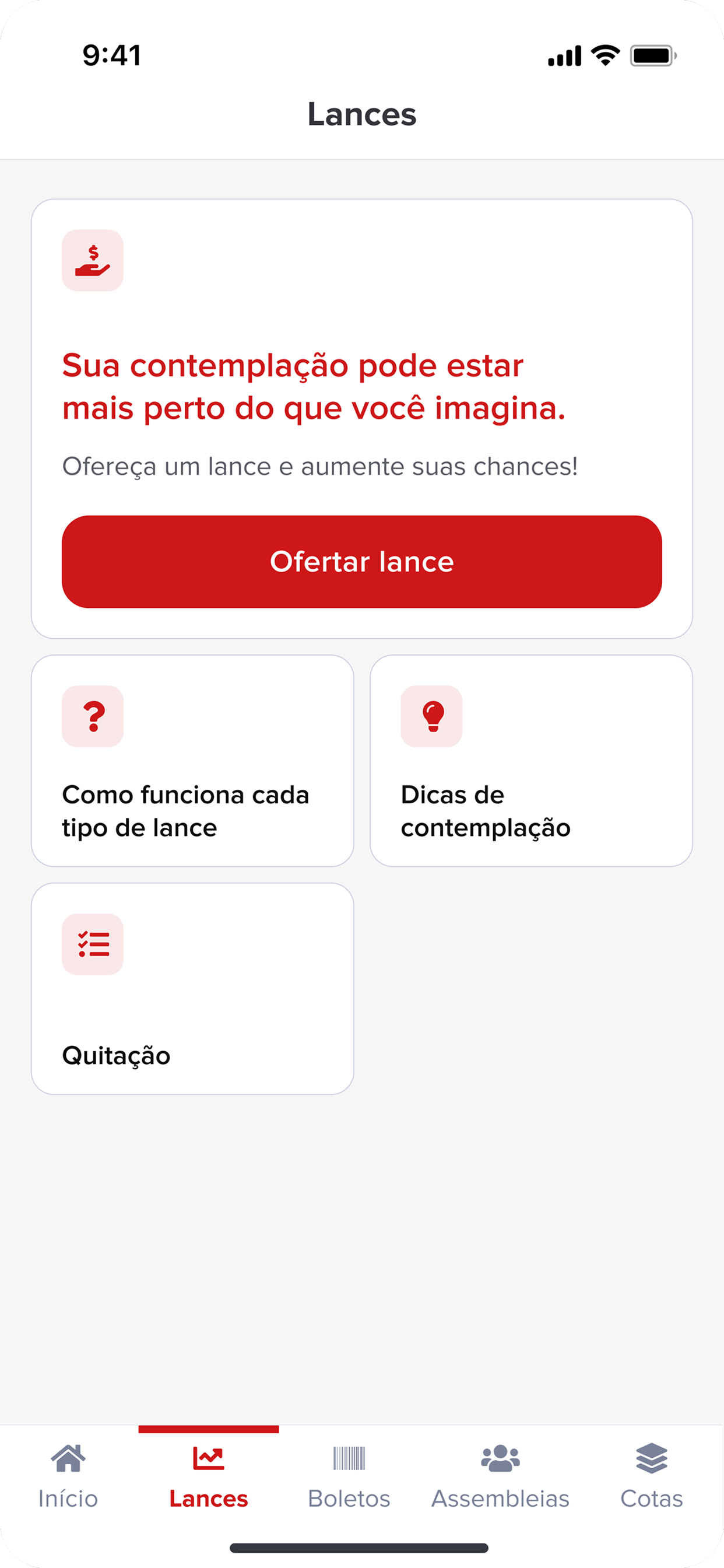
Task: Switch to the Cotas tab
Action: (652, 1475)
